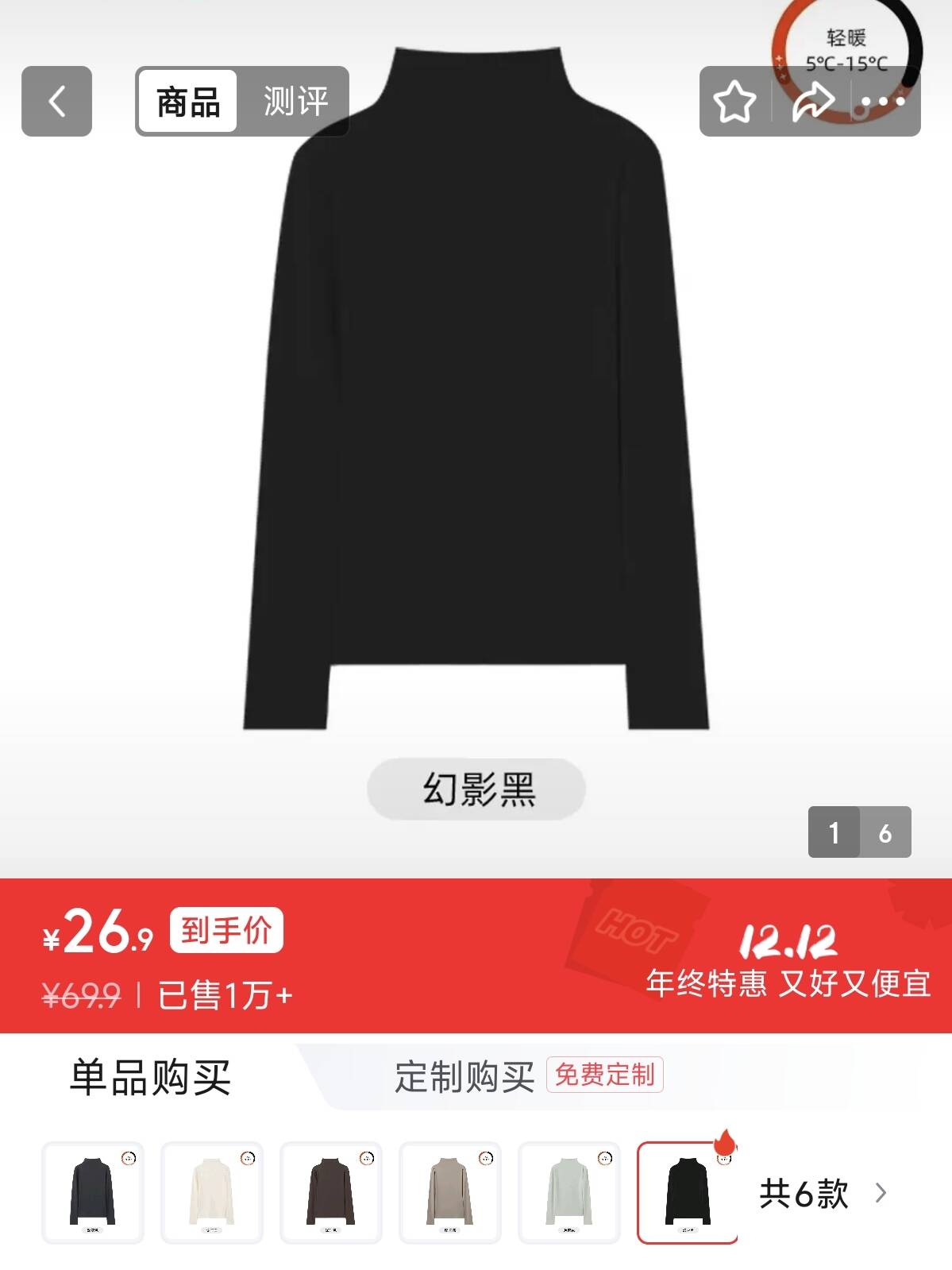Share this product
The image size is (952, 1270).
[x=812, y=102]
